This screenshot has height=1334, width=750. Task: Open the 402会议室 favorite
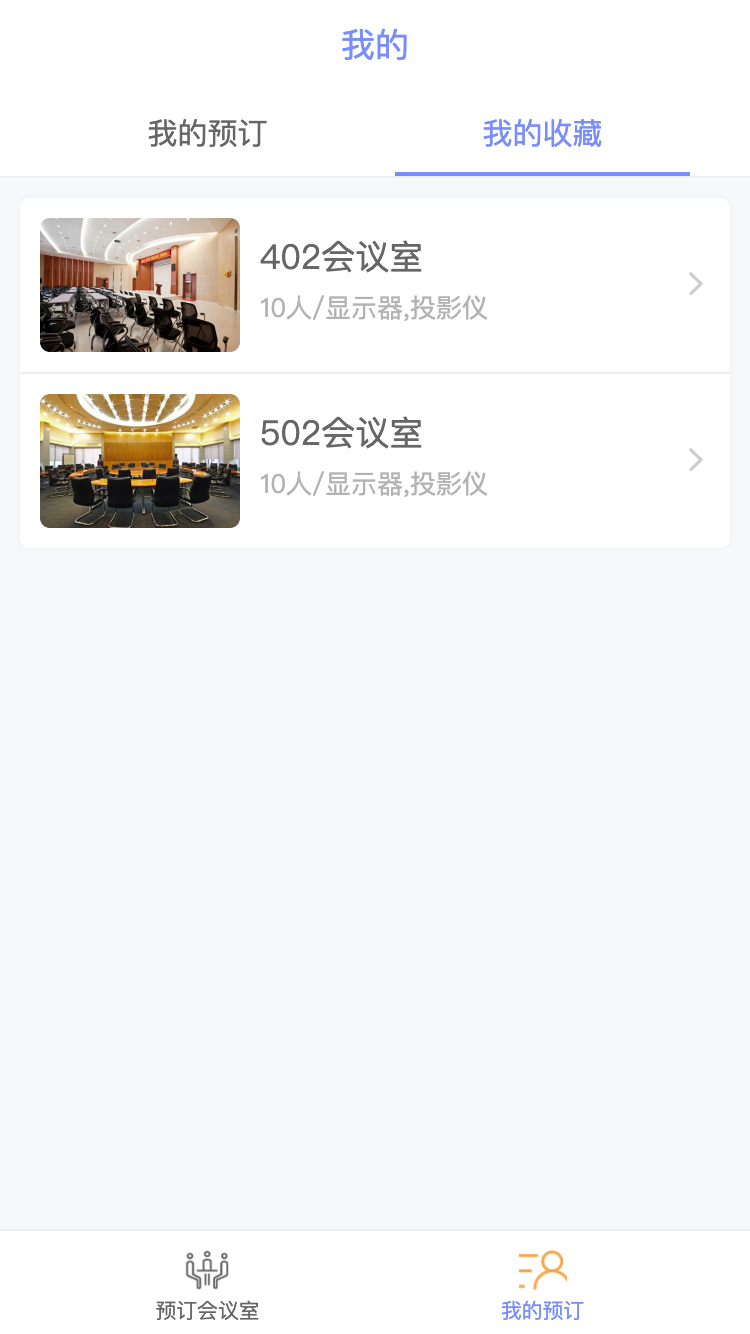point(375,285)
